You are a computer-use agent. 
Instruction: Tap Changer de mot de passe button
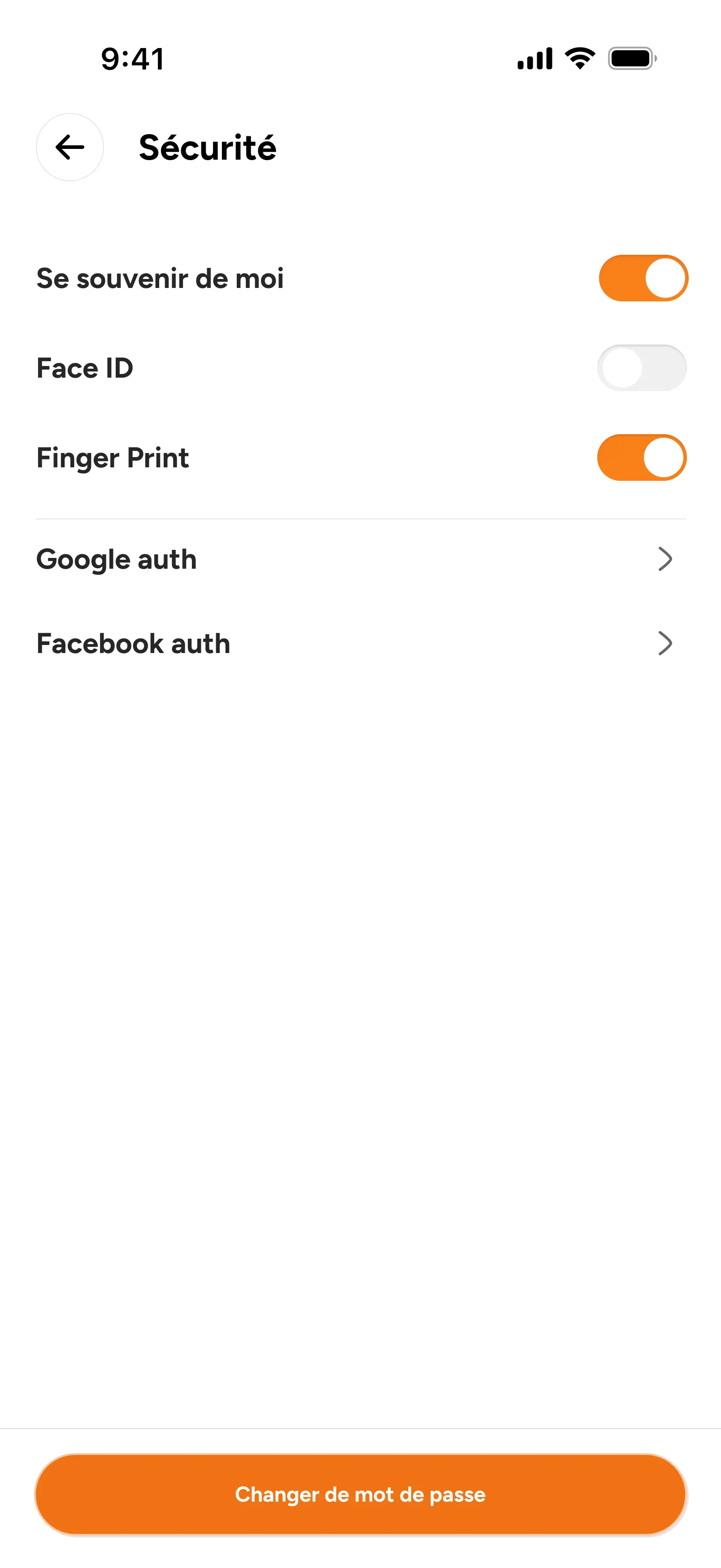click(361, 1494)
